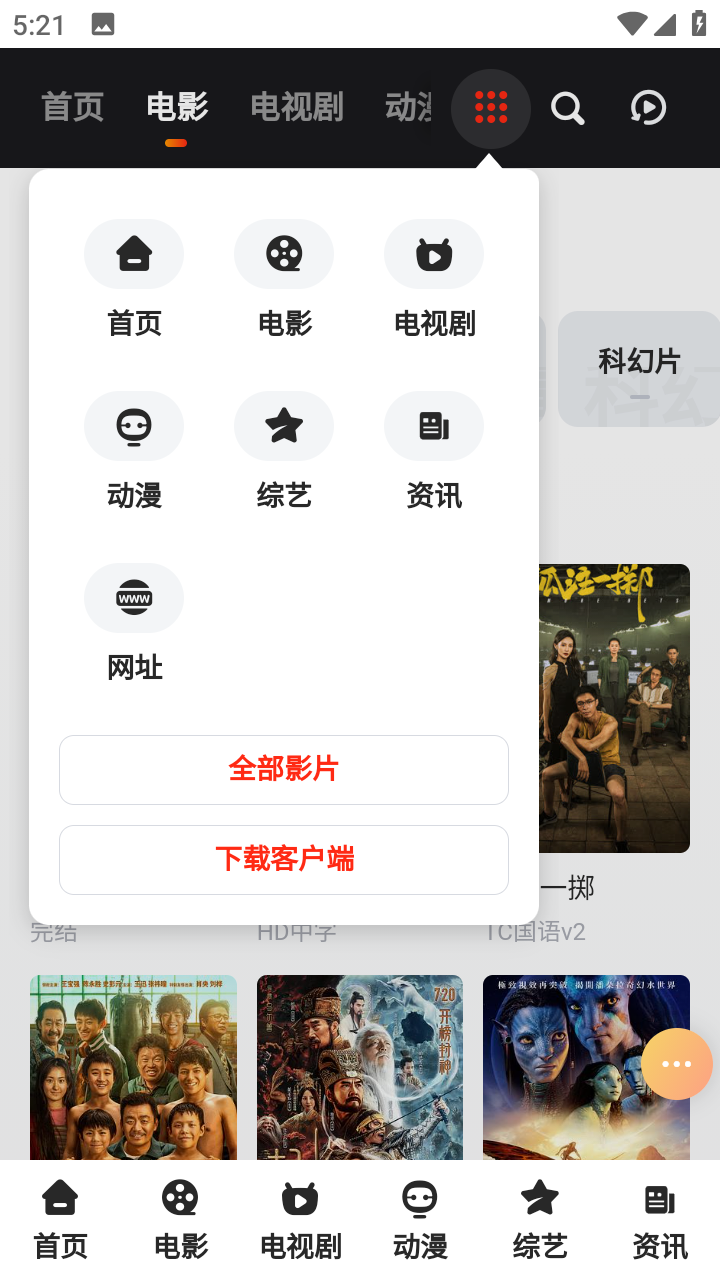Open the Avatar movie poster
Viewport: 720px width, 1280px height.
(586, 1066)
